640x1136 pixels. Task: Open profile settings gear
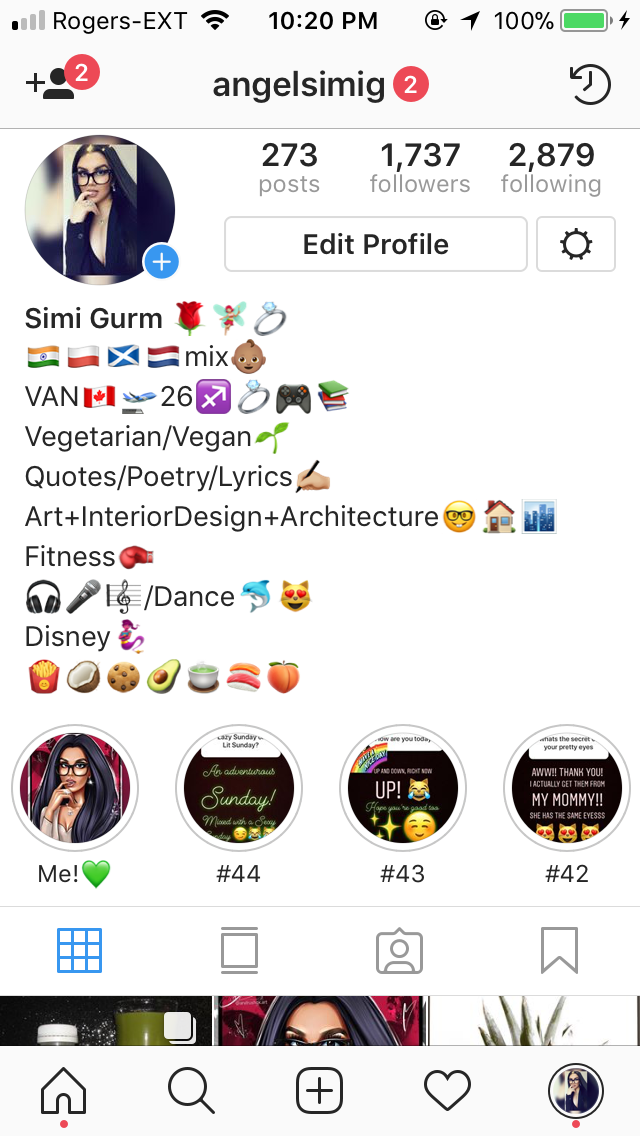point(575,244)
